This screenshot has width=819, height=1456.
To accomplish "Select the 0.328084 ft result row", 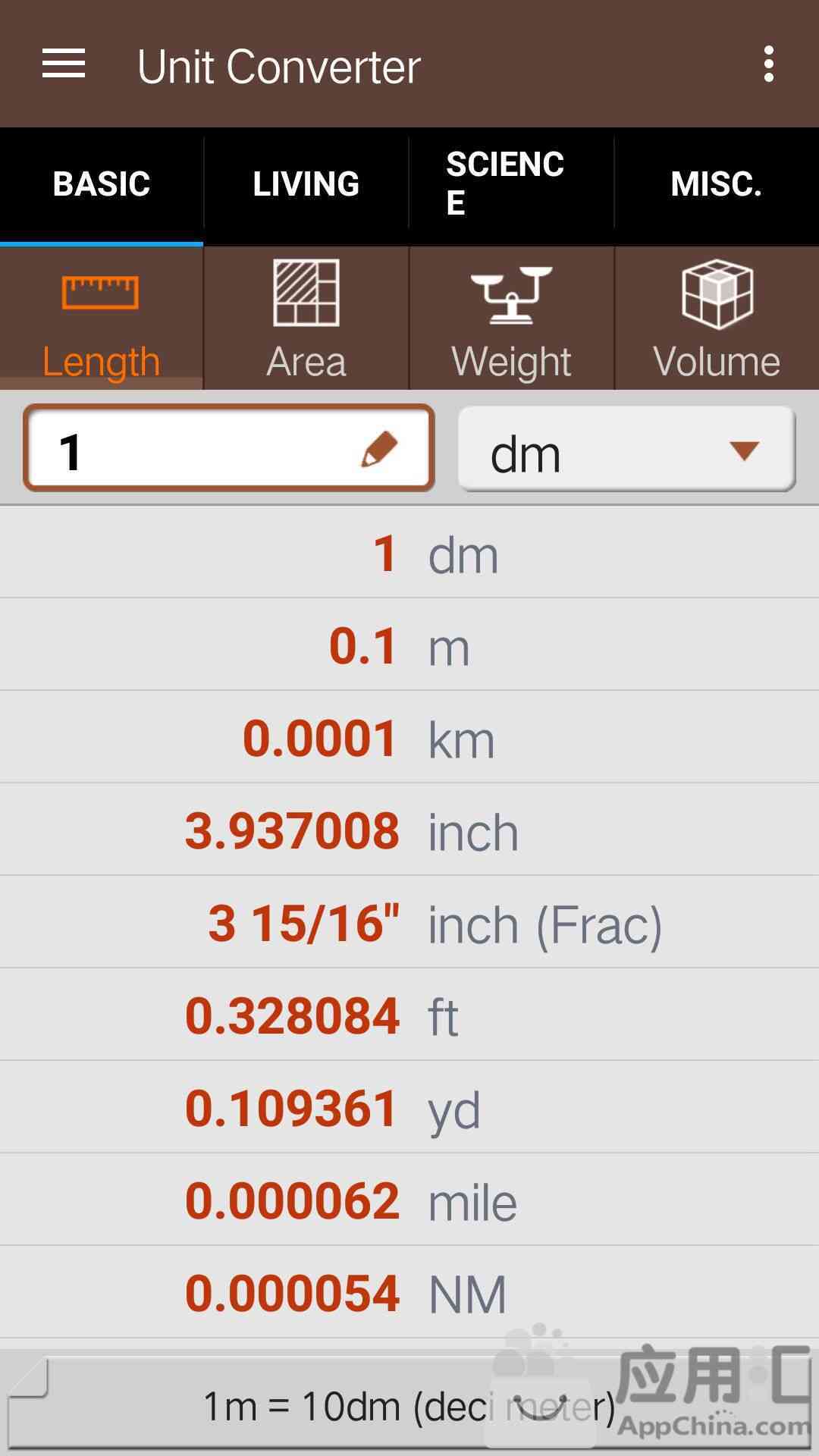I will click(409, 1015).
